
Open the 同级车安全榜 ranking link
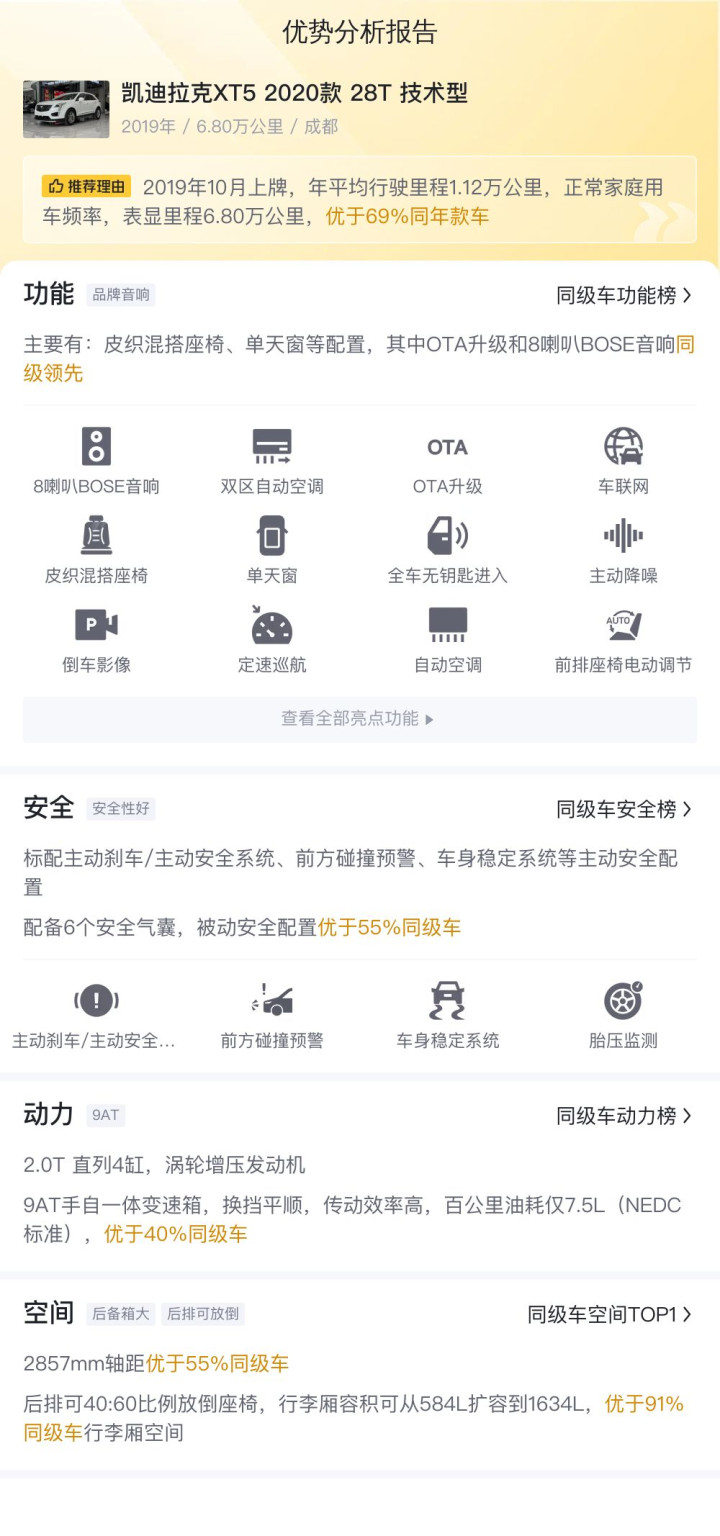tap(624, 809)
